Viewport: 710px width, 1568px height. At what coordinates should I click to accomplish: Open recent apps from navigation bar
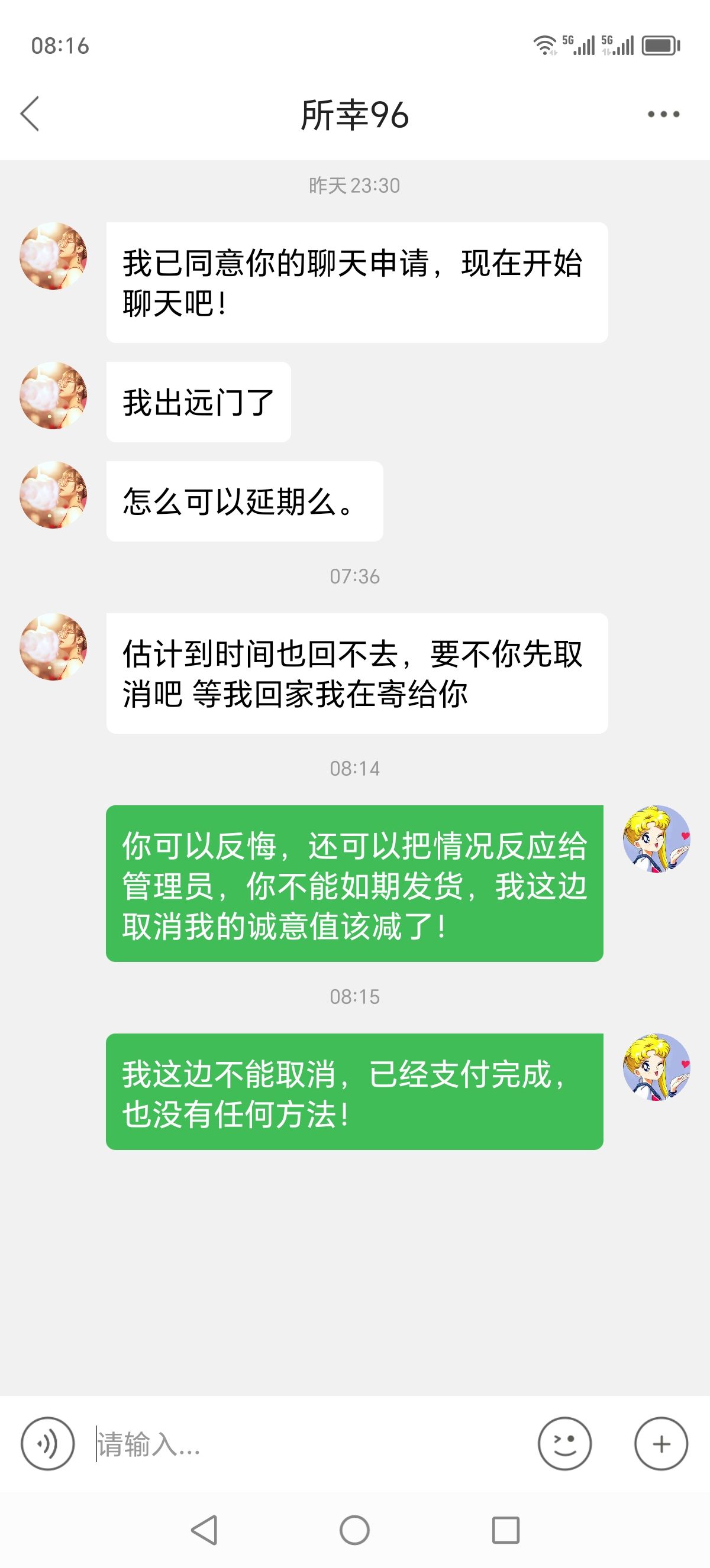pyautogui.click(x=505, y=1530)
